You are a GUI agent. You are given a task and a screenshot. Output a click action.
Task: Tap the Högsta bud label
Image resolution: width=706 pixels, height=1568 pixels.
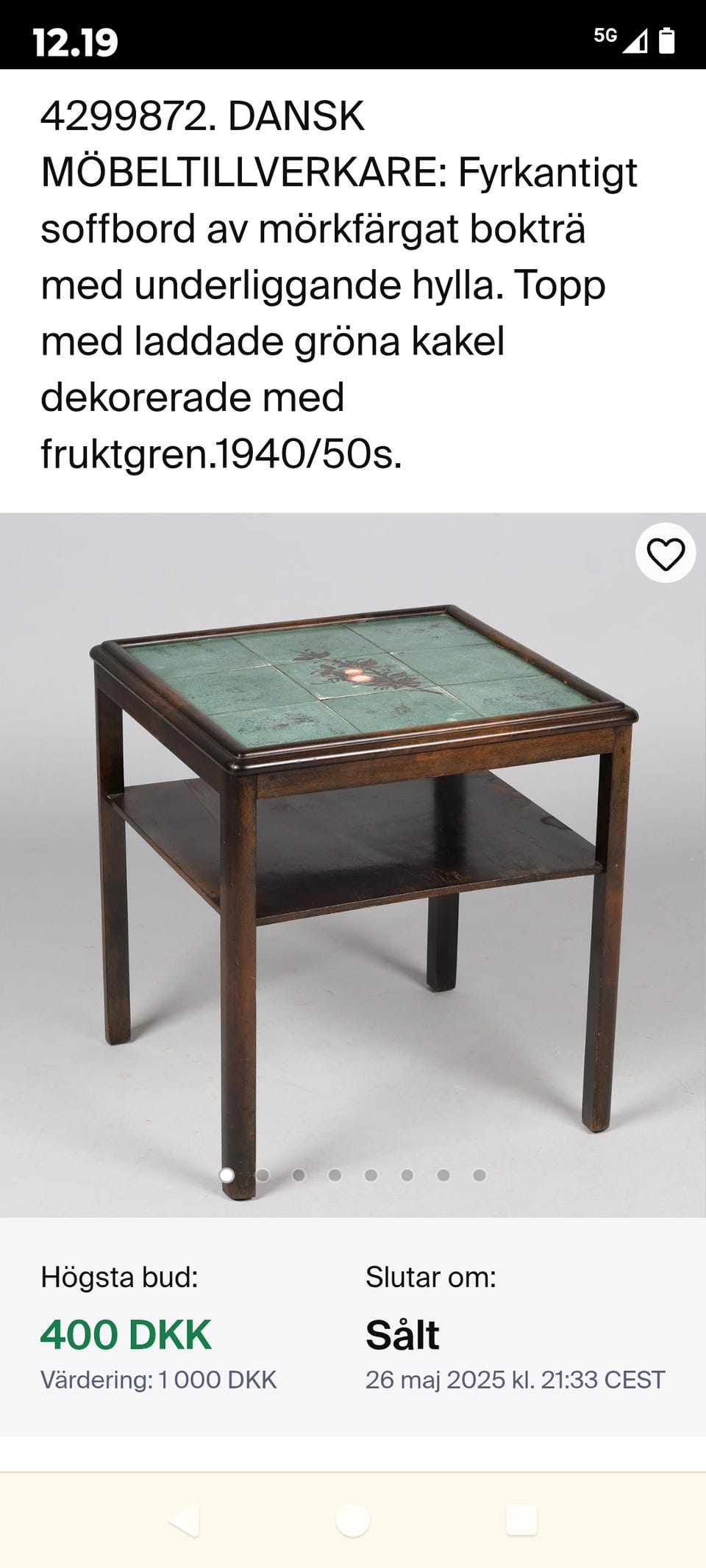tap(118, 1276)
